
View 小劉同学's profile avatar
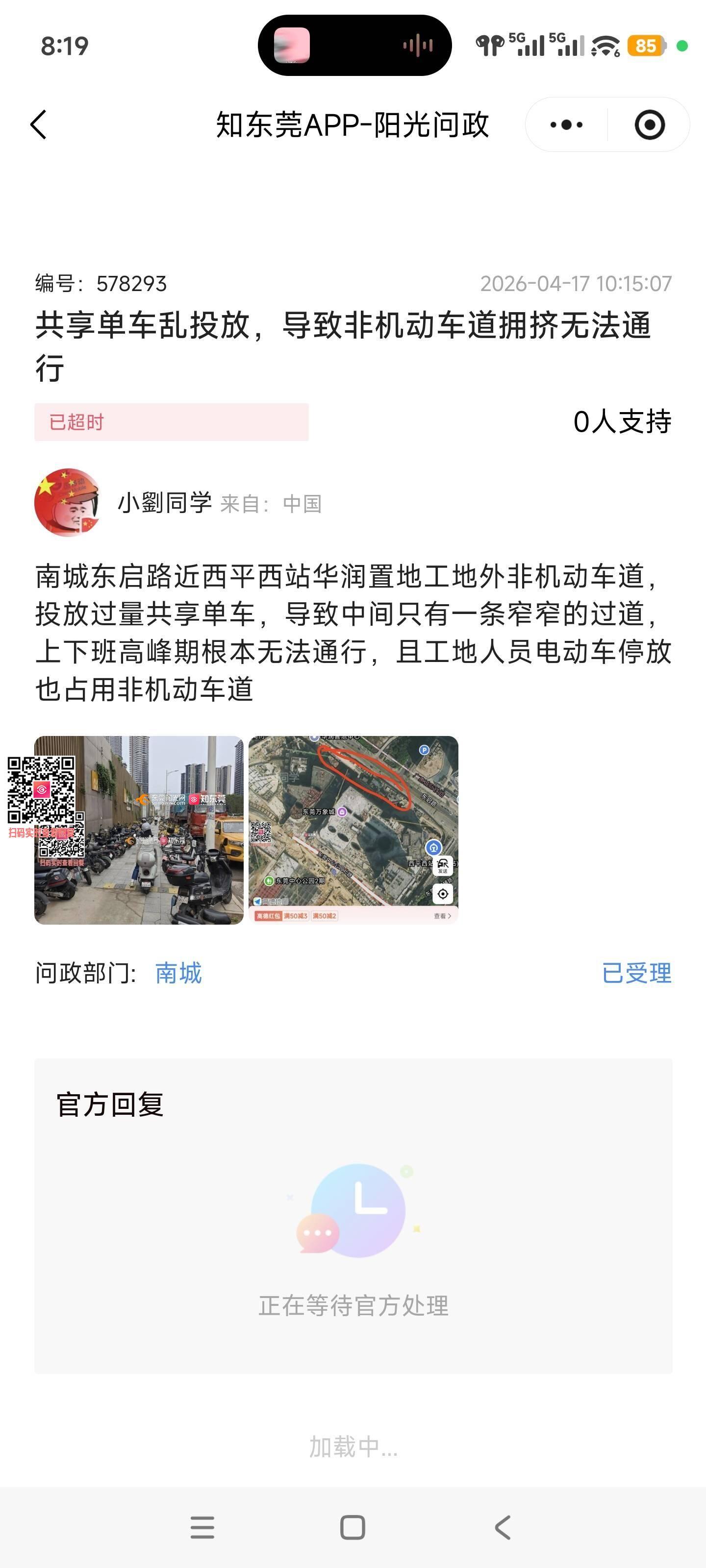point(68,502)
